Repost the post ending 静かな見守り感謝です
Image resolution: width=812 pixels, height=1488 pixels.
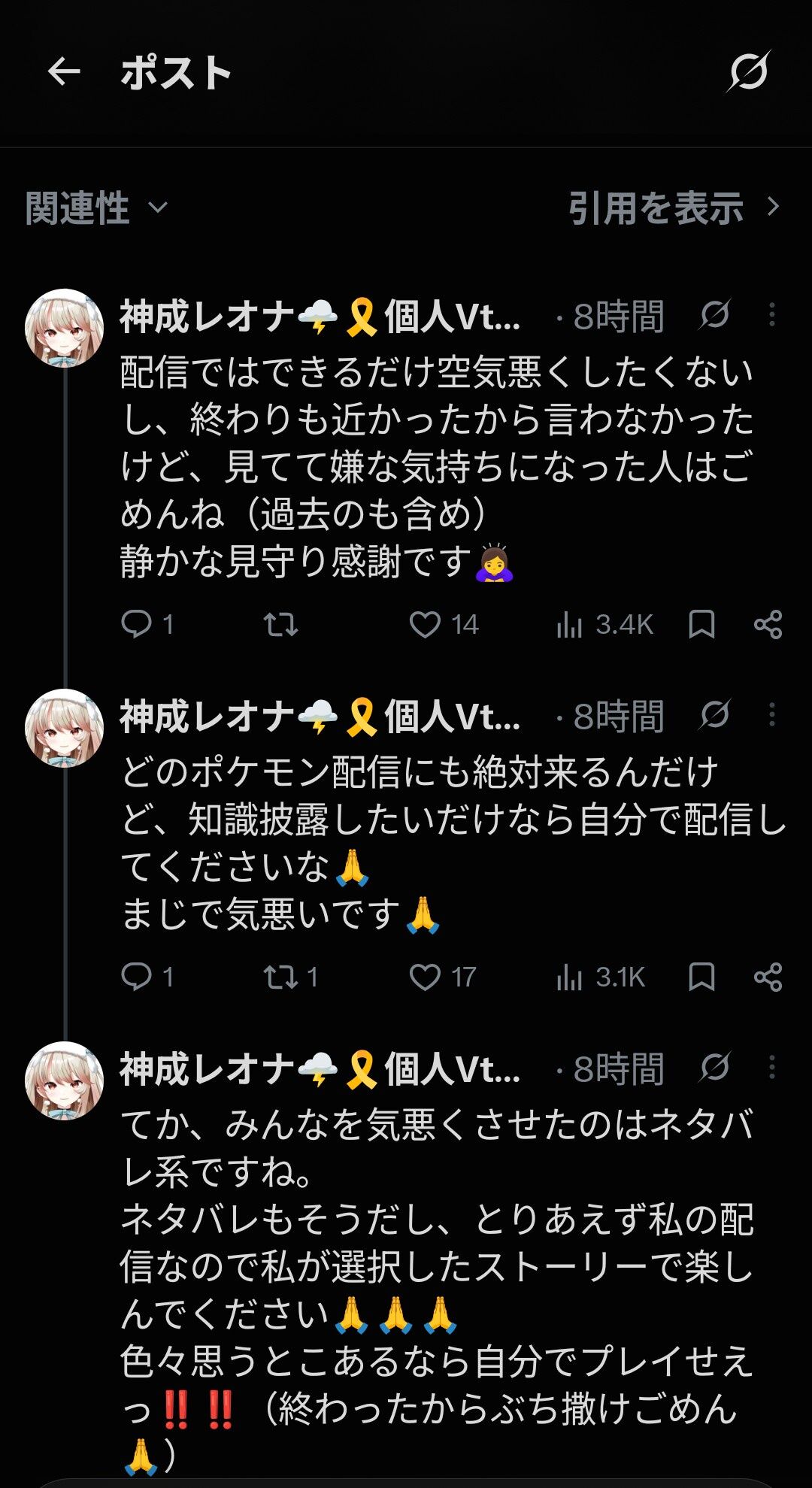[281, 624]
